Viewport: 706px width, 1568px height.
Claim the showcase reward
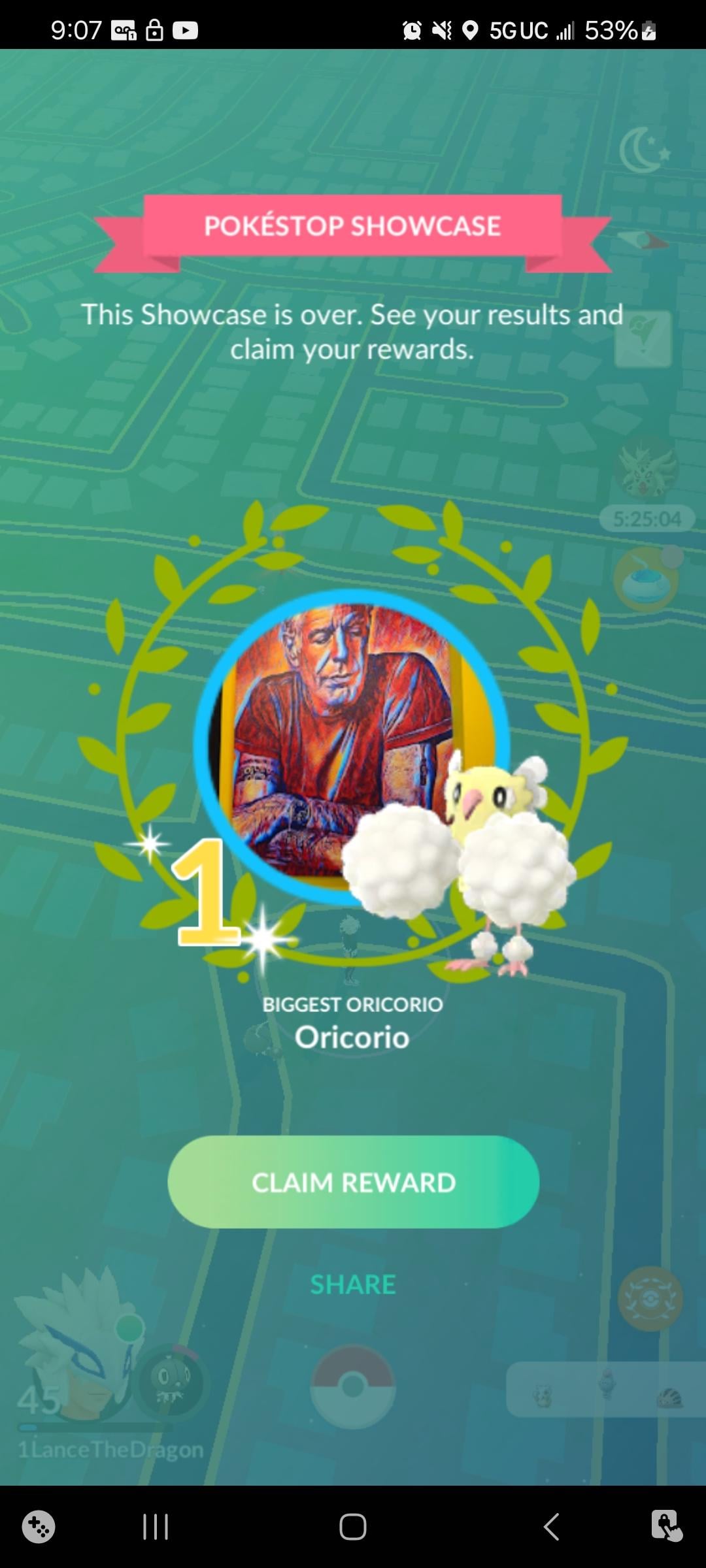(353, 1182)
